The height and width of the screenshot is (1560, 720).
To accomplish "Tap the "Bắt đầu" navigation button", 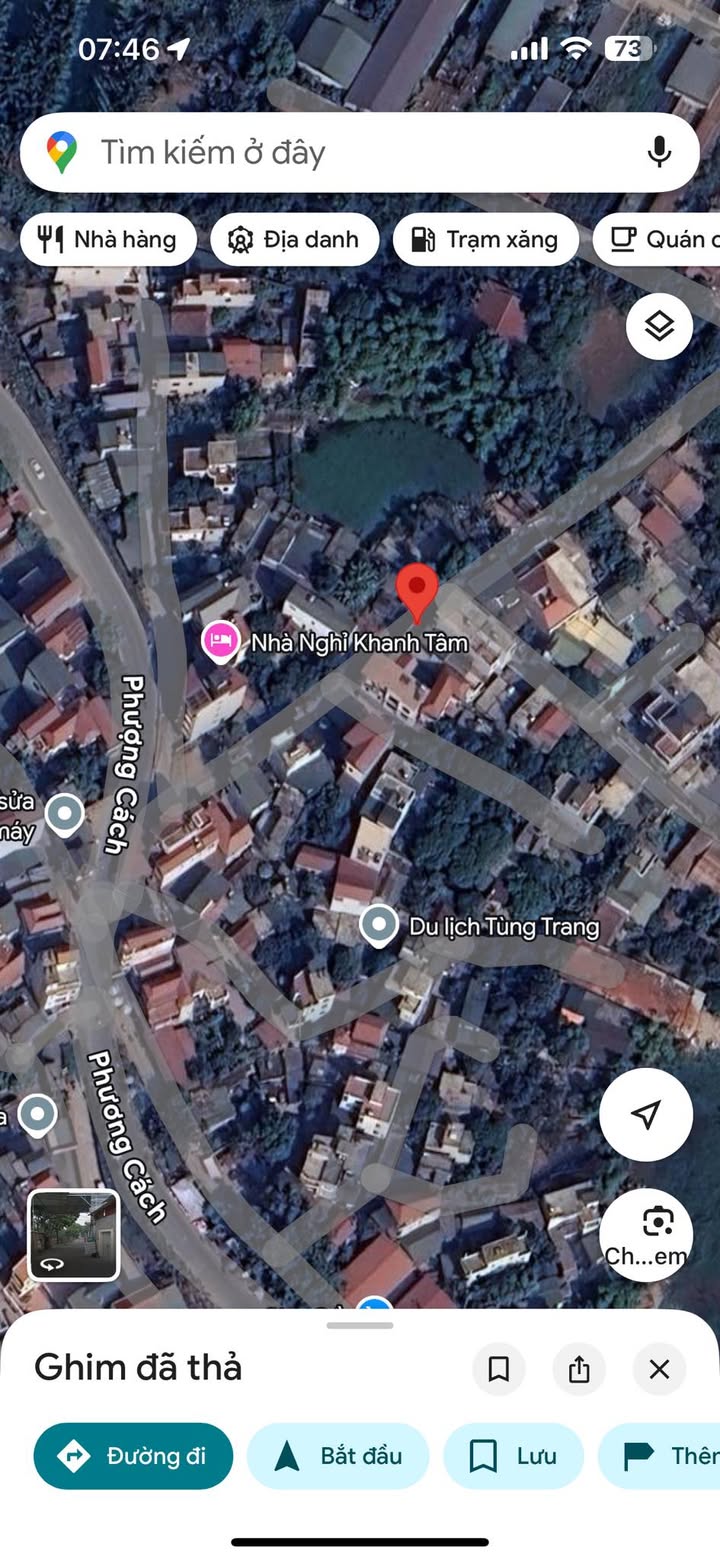I will click(x=338, y=1456).
